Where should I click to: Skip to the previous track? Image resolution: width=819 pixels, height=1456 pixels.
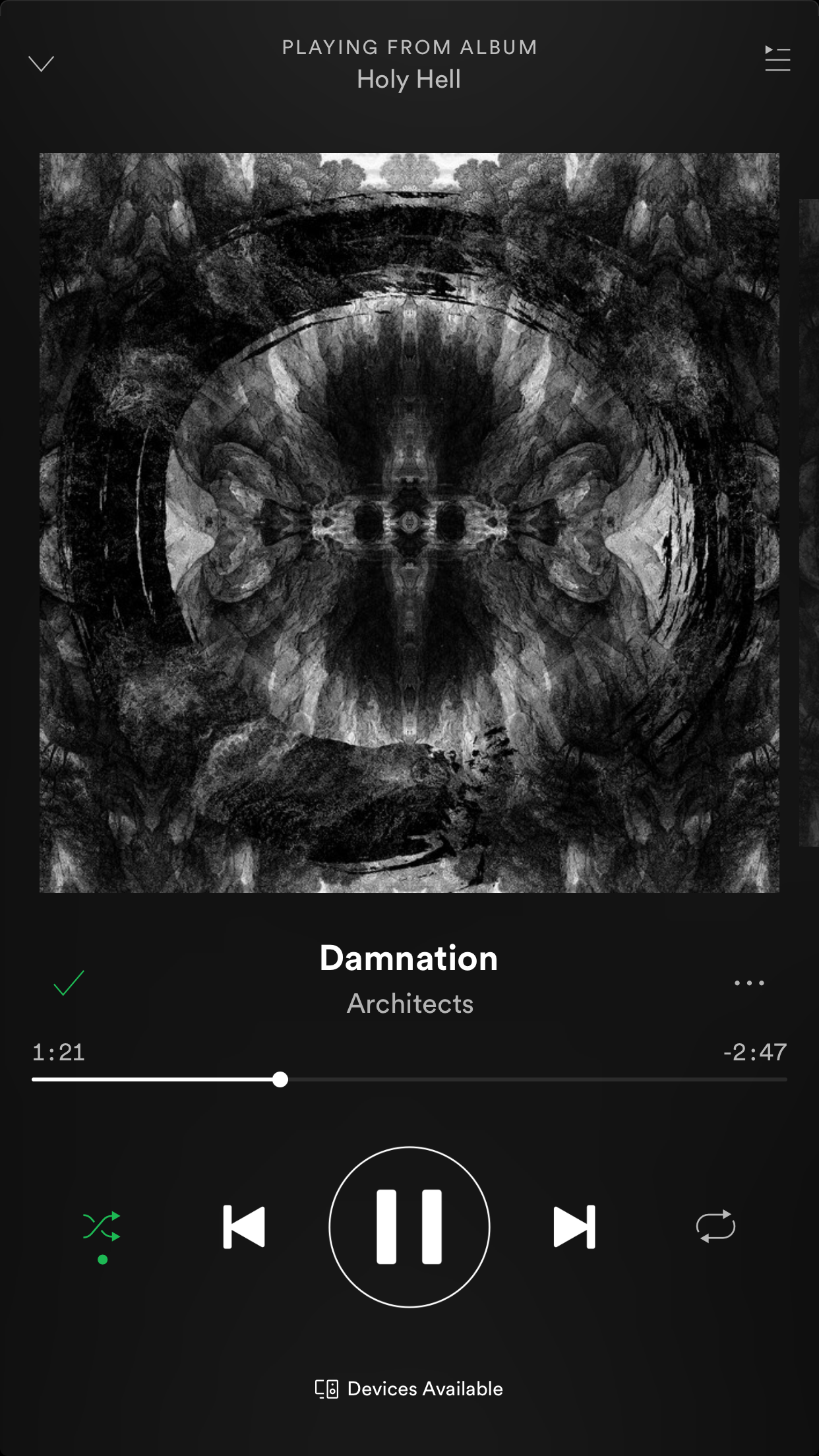tap(244, 1227)
